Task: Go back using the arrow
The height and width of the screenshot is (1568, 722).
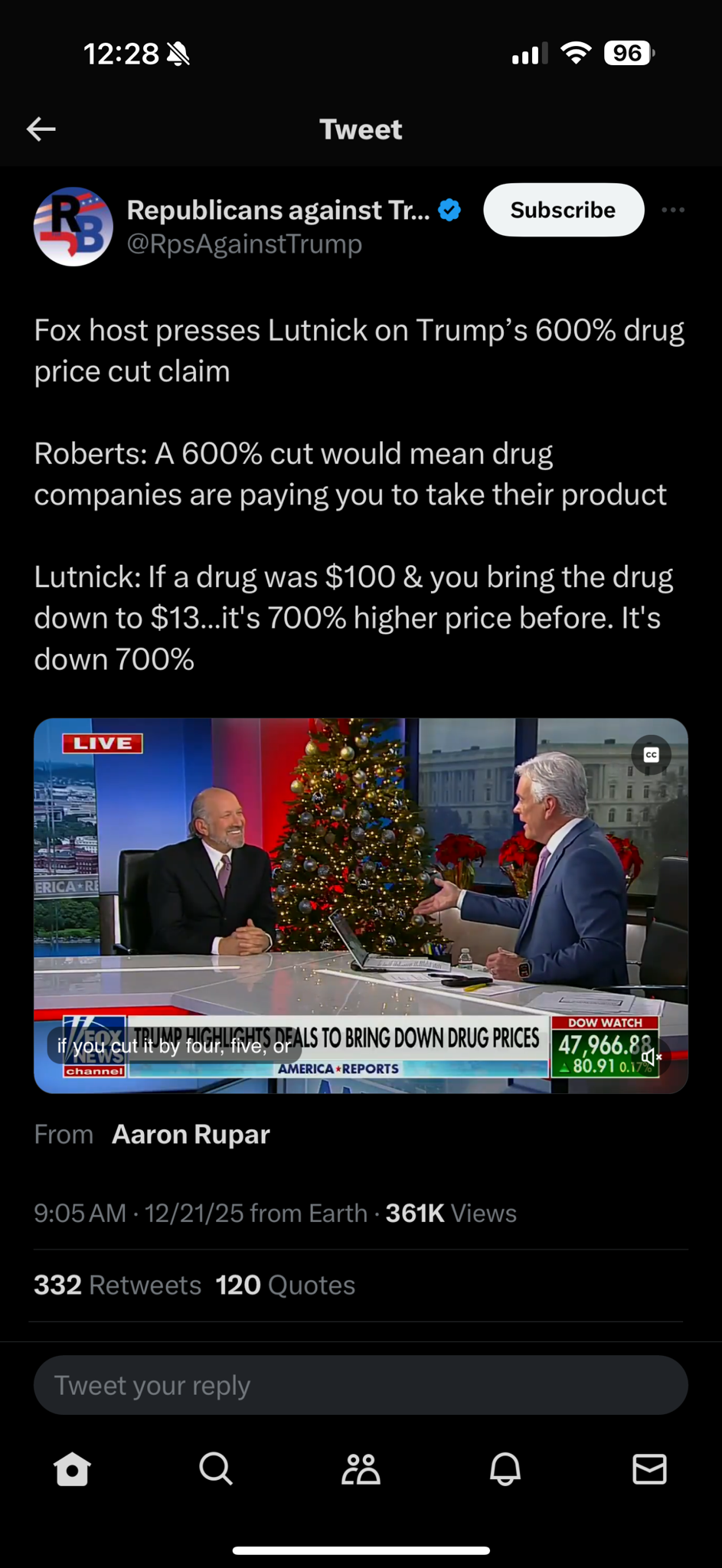Action: tap(41, 129)
